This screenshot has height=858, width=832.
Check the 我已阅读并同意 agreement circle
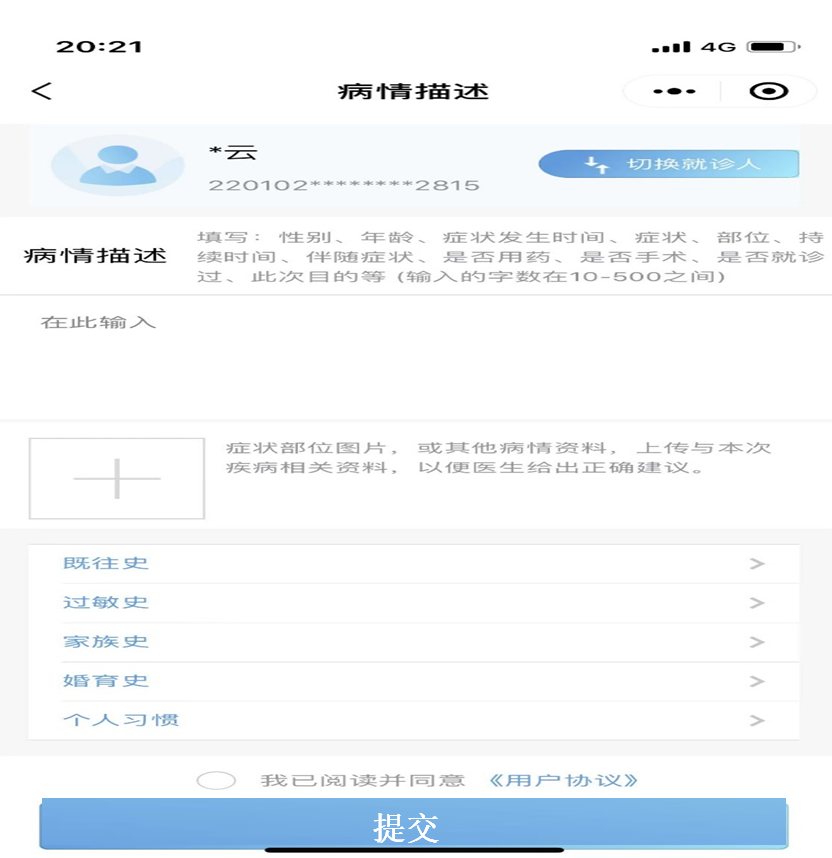tap(216, 780)
